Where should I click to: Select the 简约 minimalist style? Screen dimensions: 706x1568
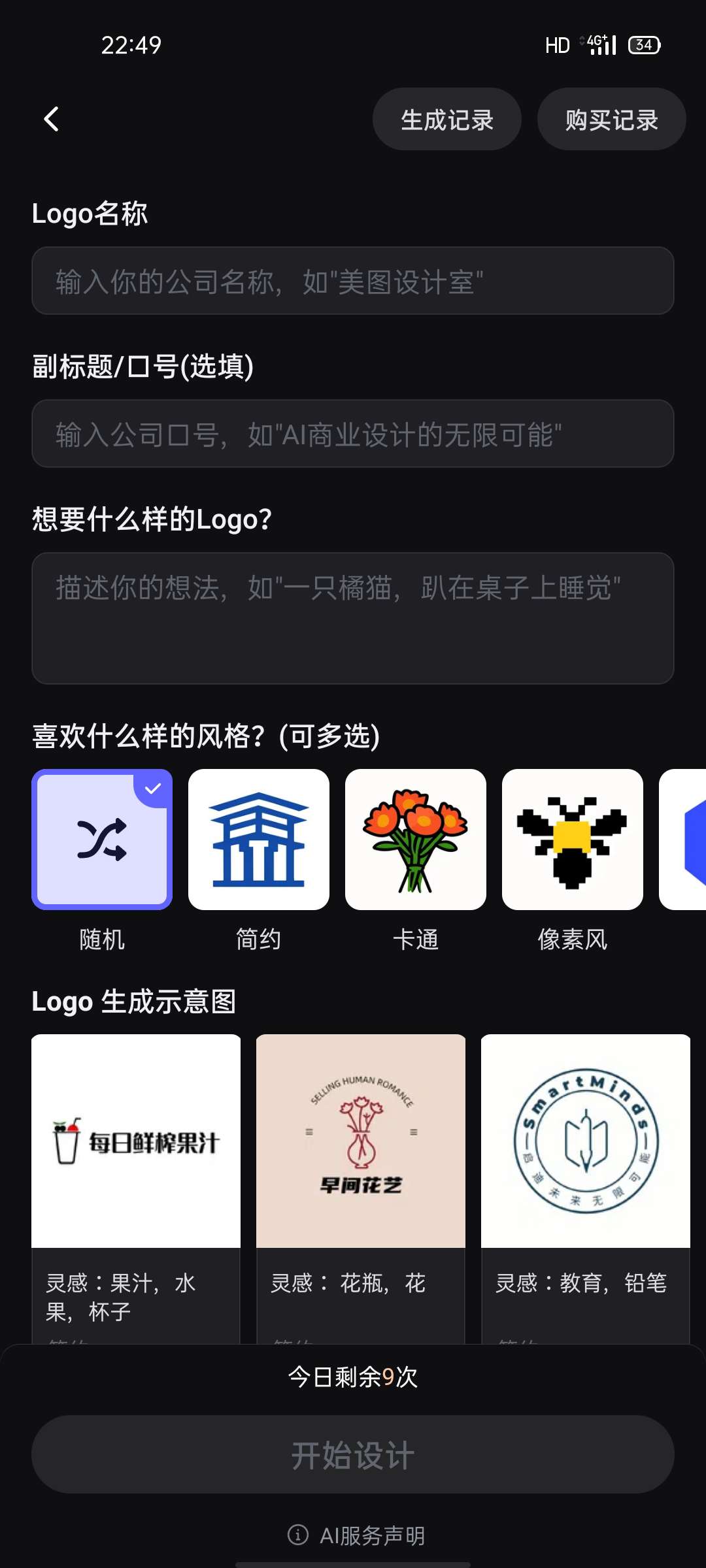pos(259,840)
